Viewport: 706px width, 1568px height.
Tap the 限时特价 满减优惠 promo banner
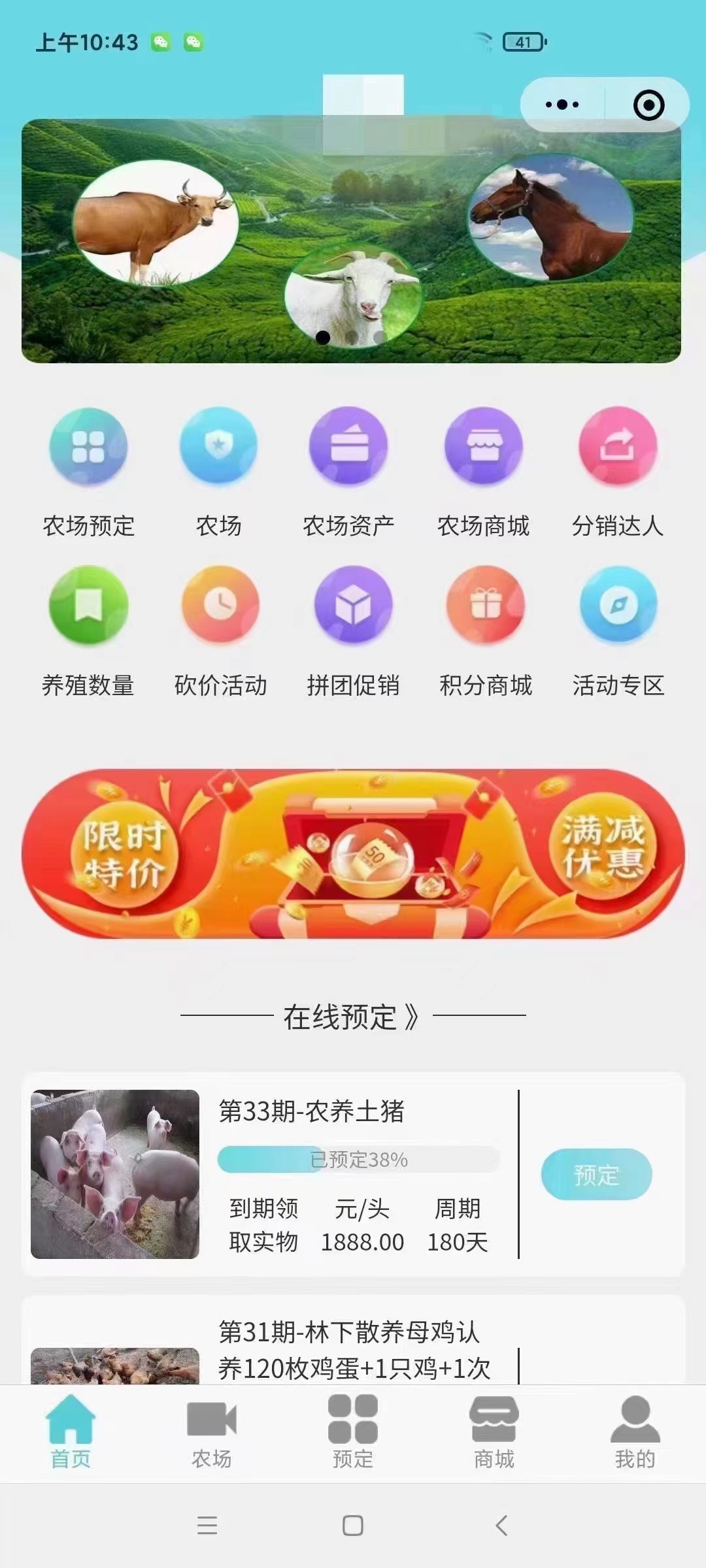pos(353,854)
